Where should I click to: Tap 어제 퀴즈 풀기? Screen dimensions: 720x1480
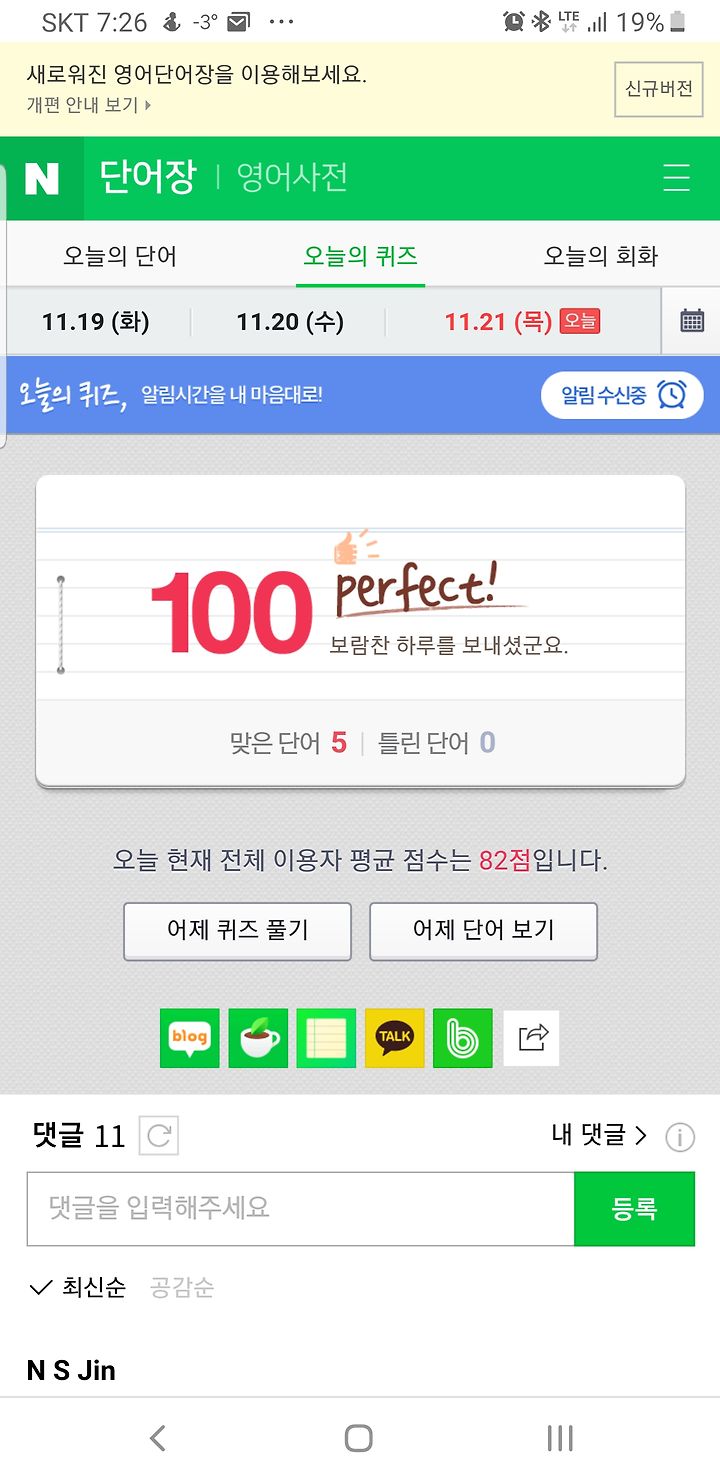pyautogui.click(x=237, y=931)
